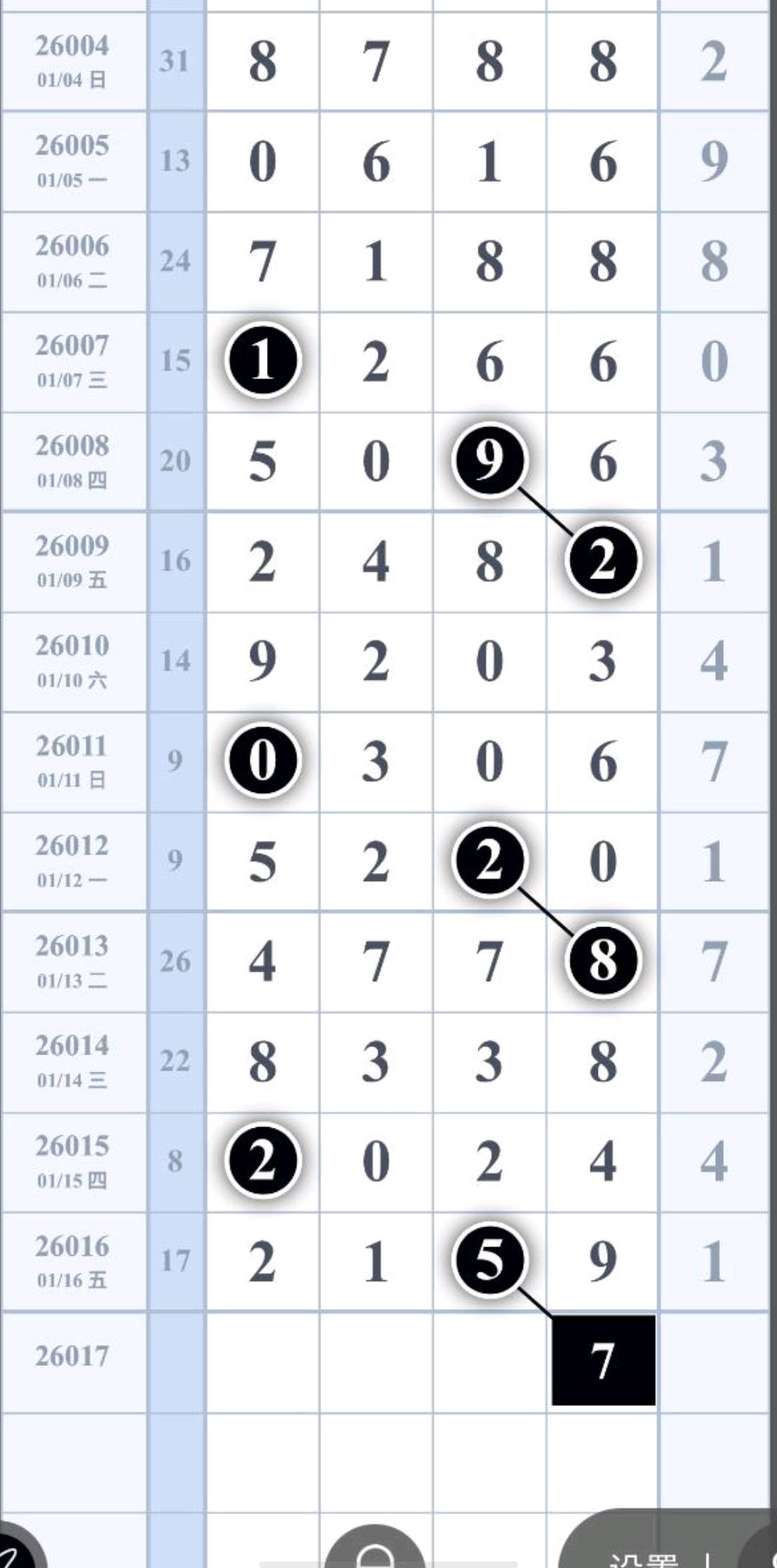This screenshot has height=1568, width=777.
Task: Open the 设置 settings button
Action: click(647, 1554)
